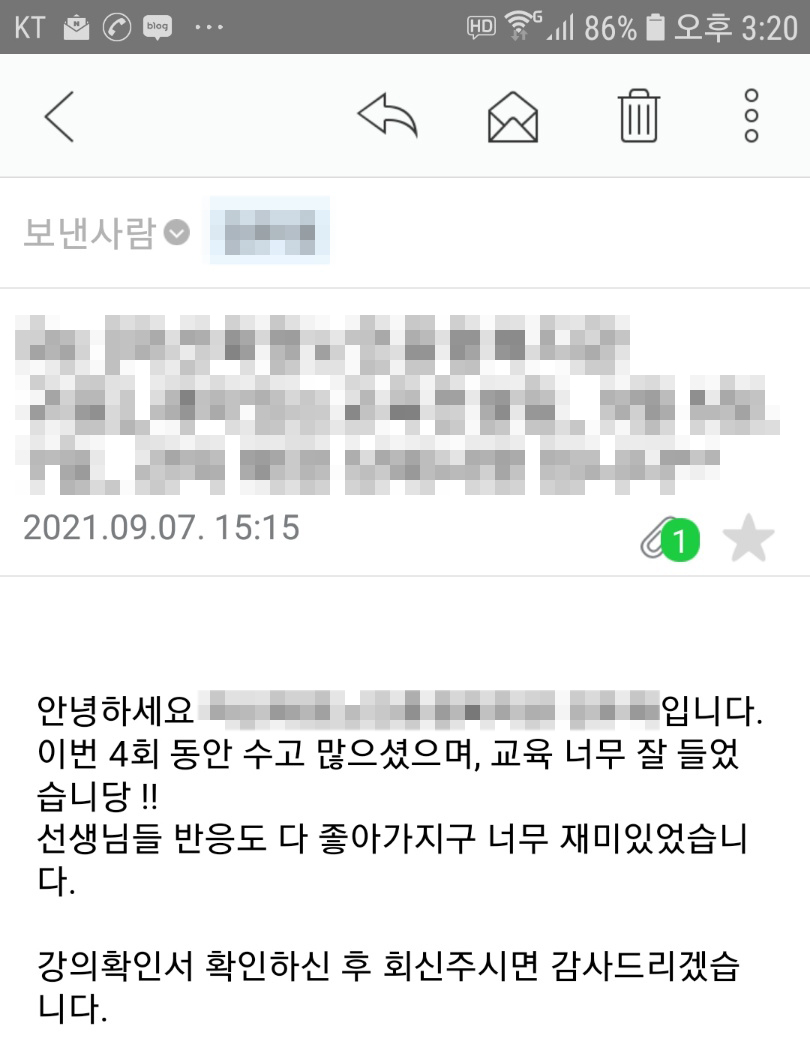Mark this mail as unread

pos(513,116)
